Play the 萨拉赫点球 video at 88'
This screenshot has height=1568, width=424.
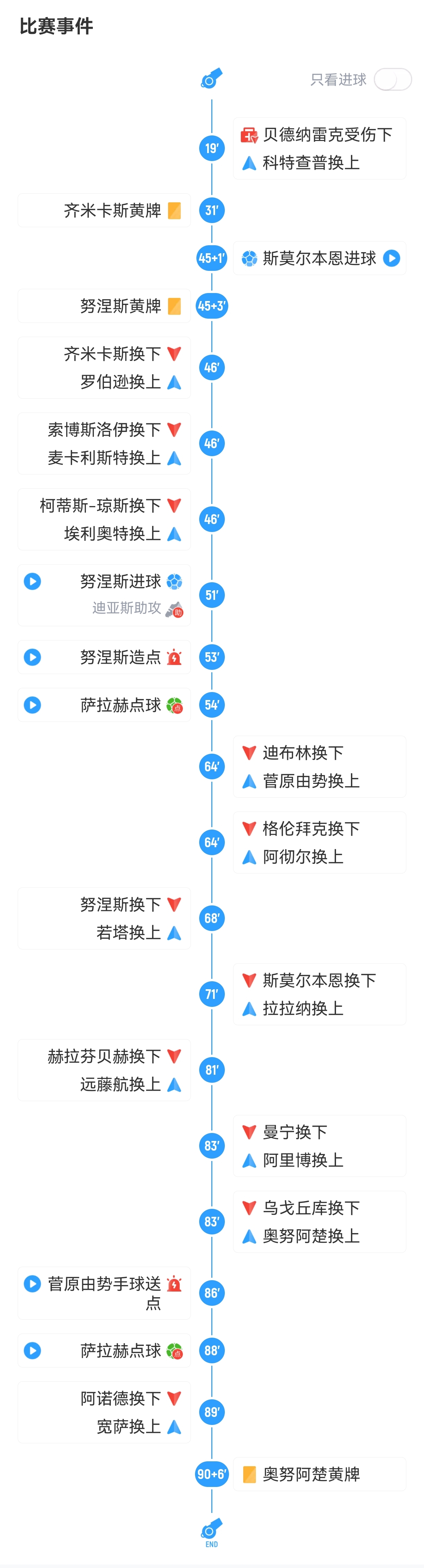(x=32, y=1351)
